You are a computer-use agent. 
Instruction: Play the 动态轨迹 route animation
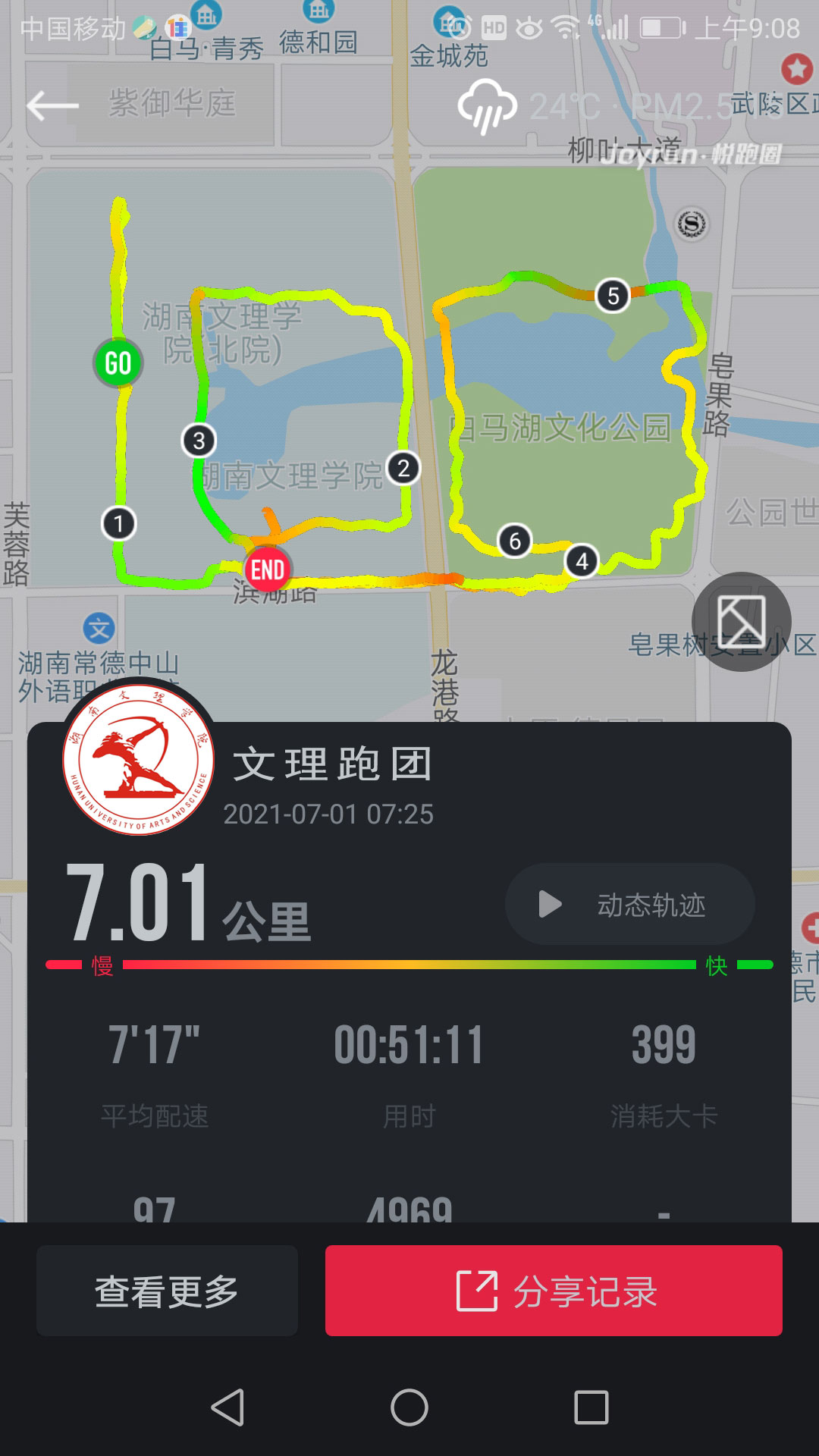click(629, 904)
